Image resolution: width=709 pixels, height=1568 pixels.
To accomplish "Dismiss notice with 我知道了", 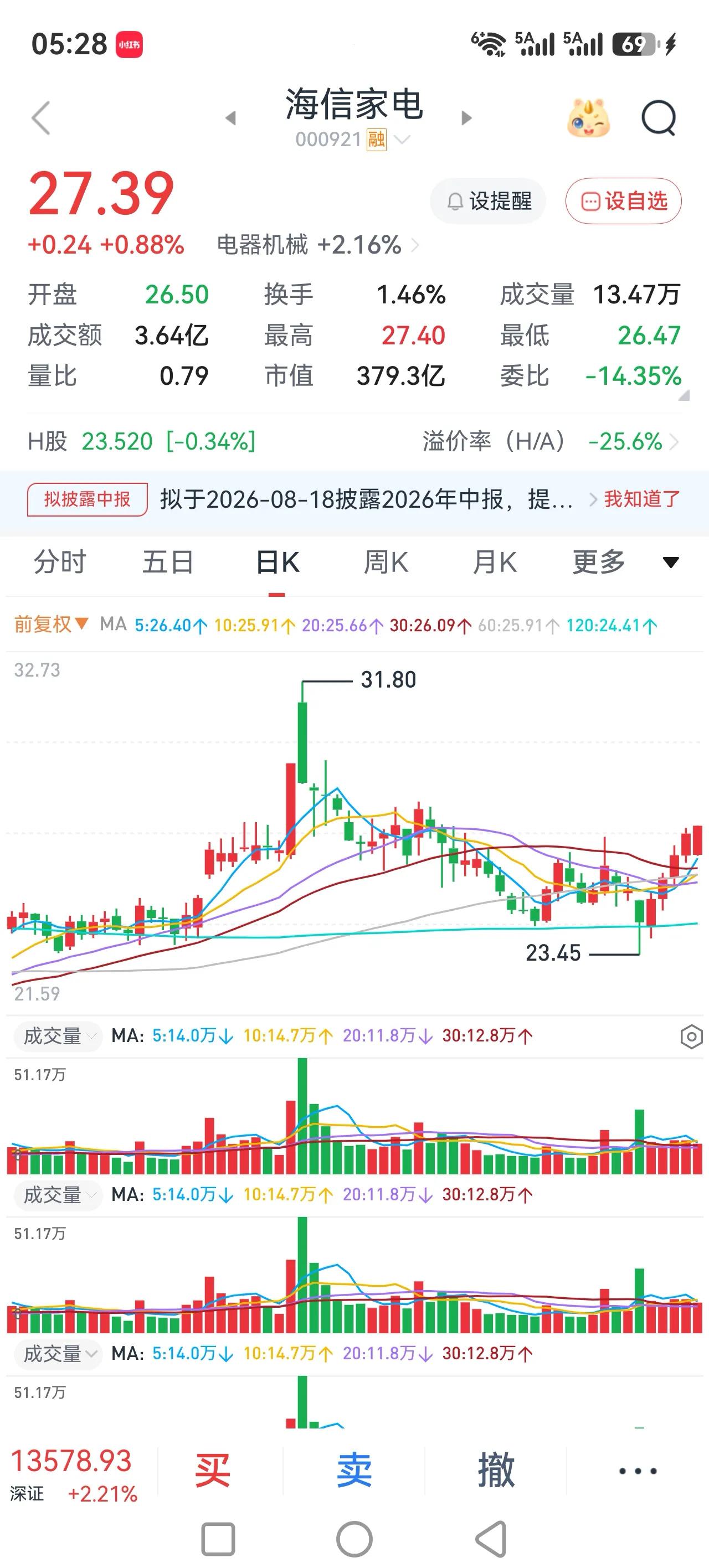I will pos(642,499).
